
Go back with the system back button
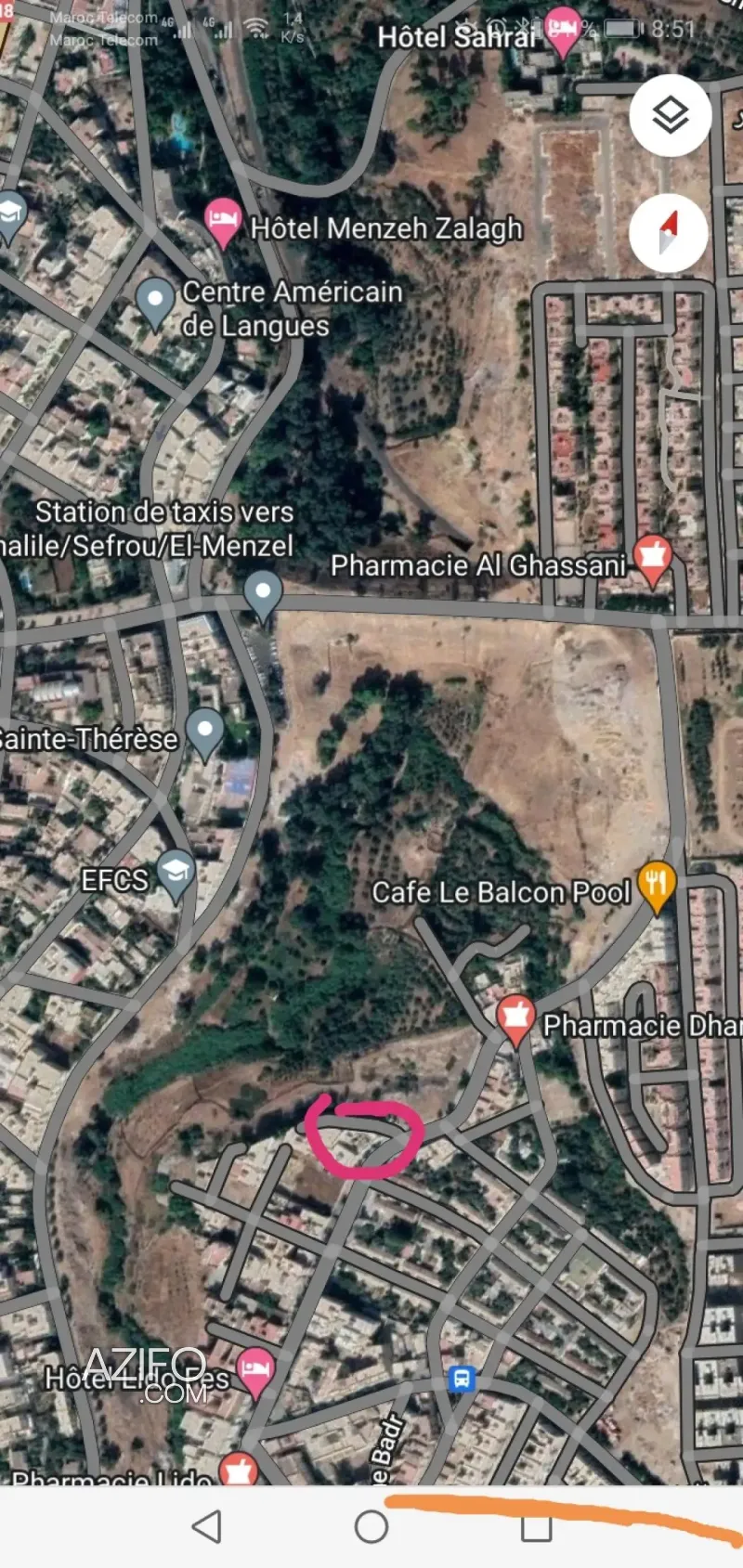[206, 1526]
